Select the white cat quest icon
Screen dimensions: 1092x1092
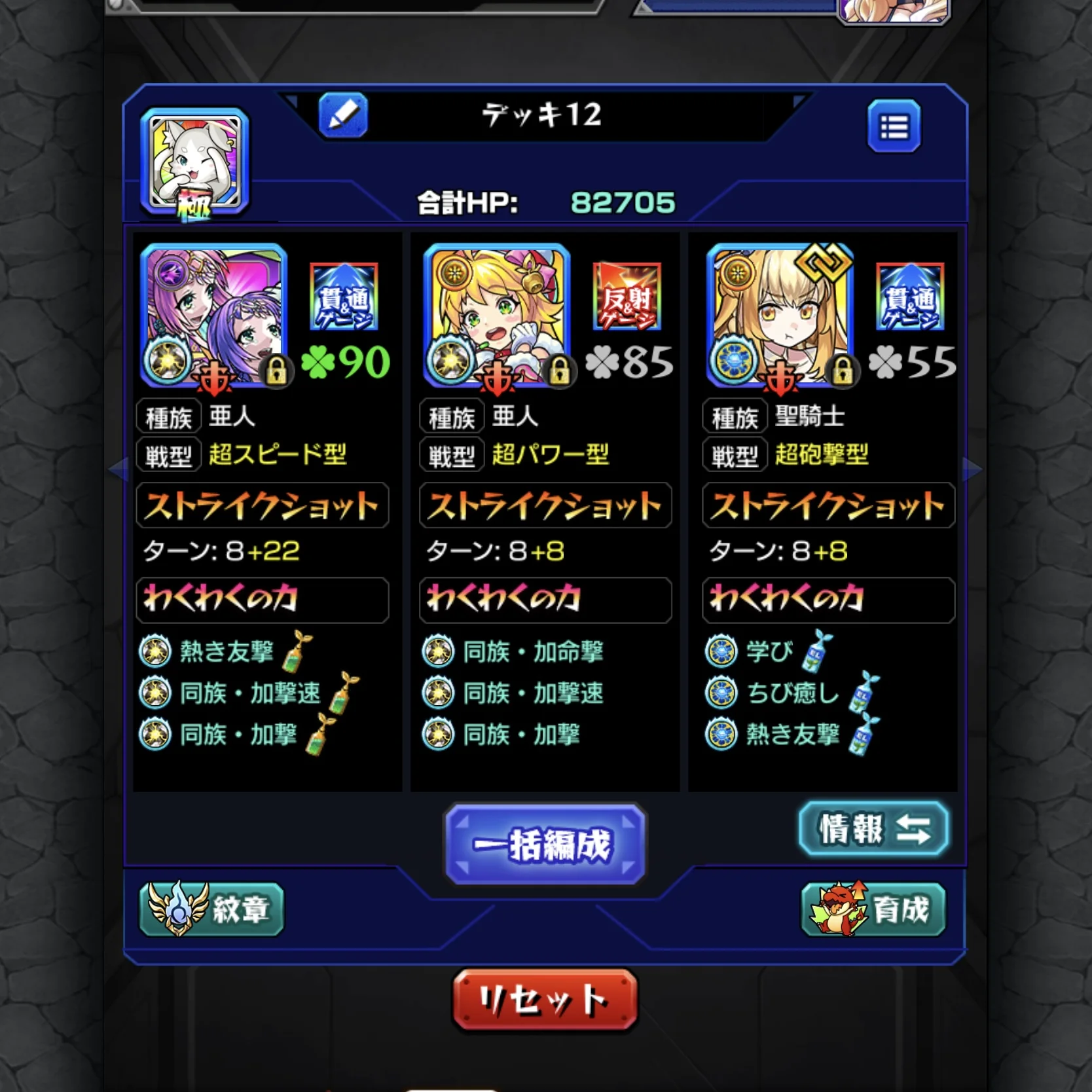[x=194, y=162]
